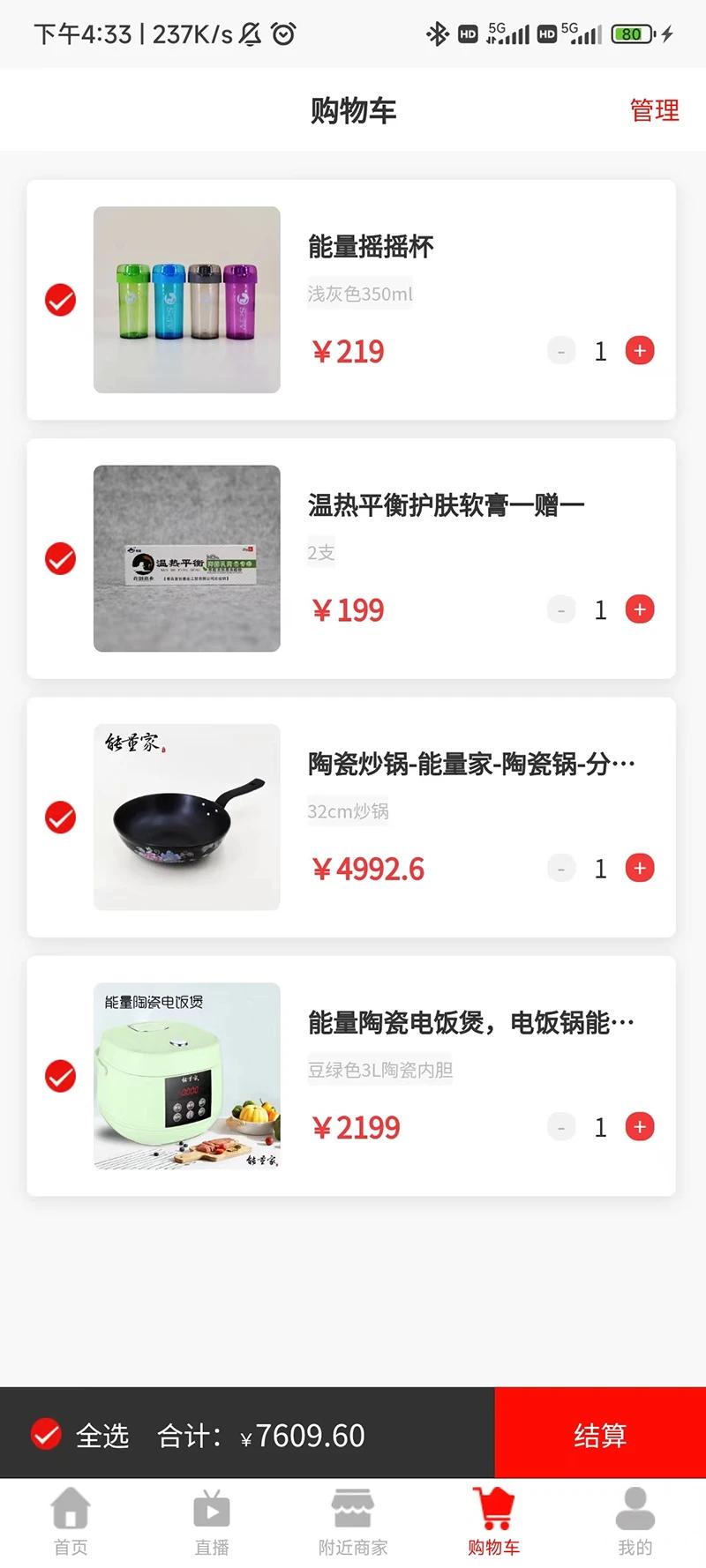
Task: Open the 浅灰色350ml spec selector
Action: pos(360,293)
